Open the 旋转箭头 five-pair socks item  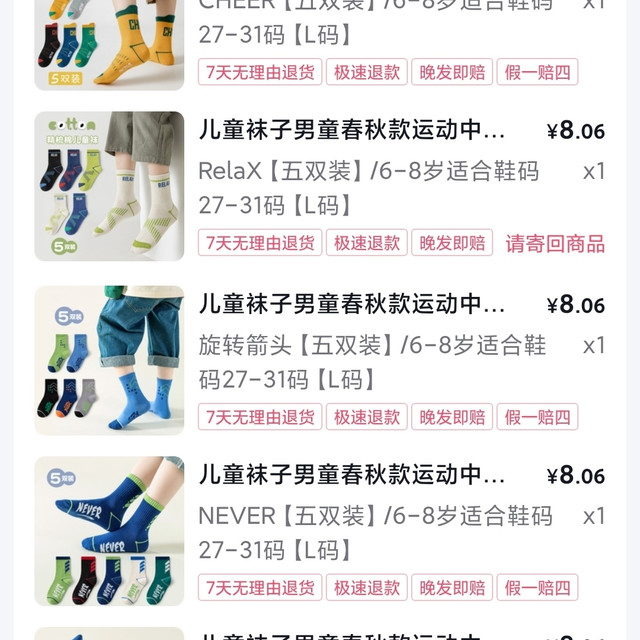[352, 304]
